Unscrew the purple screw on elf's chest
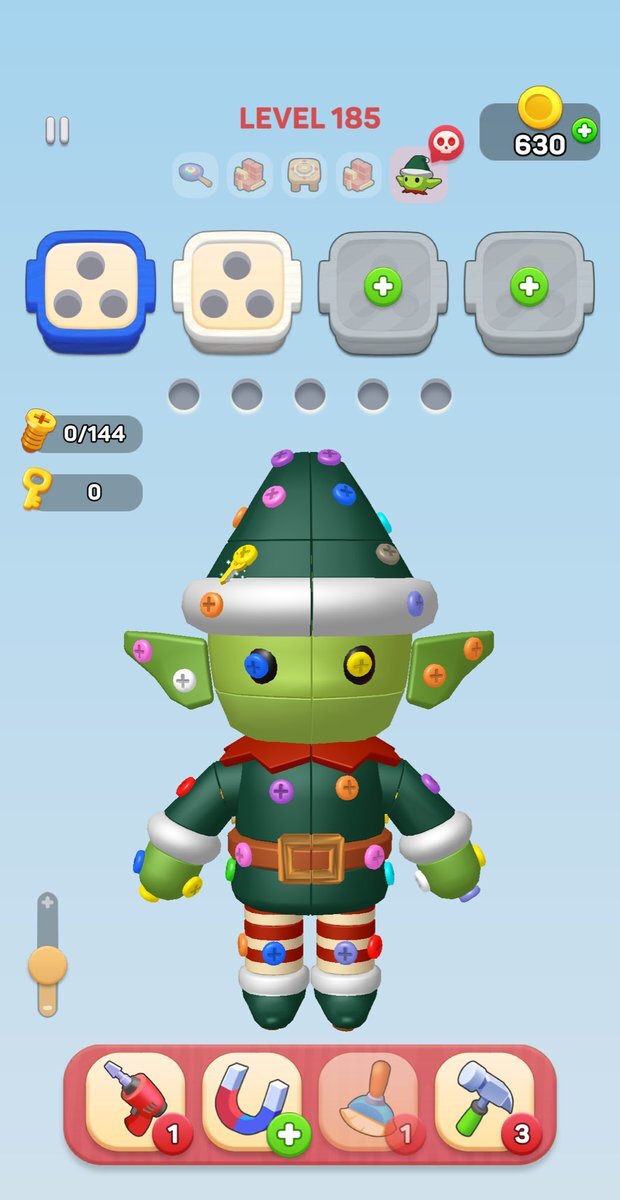 pyautogui.click(x=281, y=791)
